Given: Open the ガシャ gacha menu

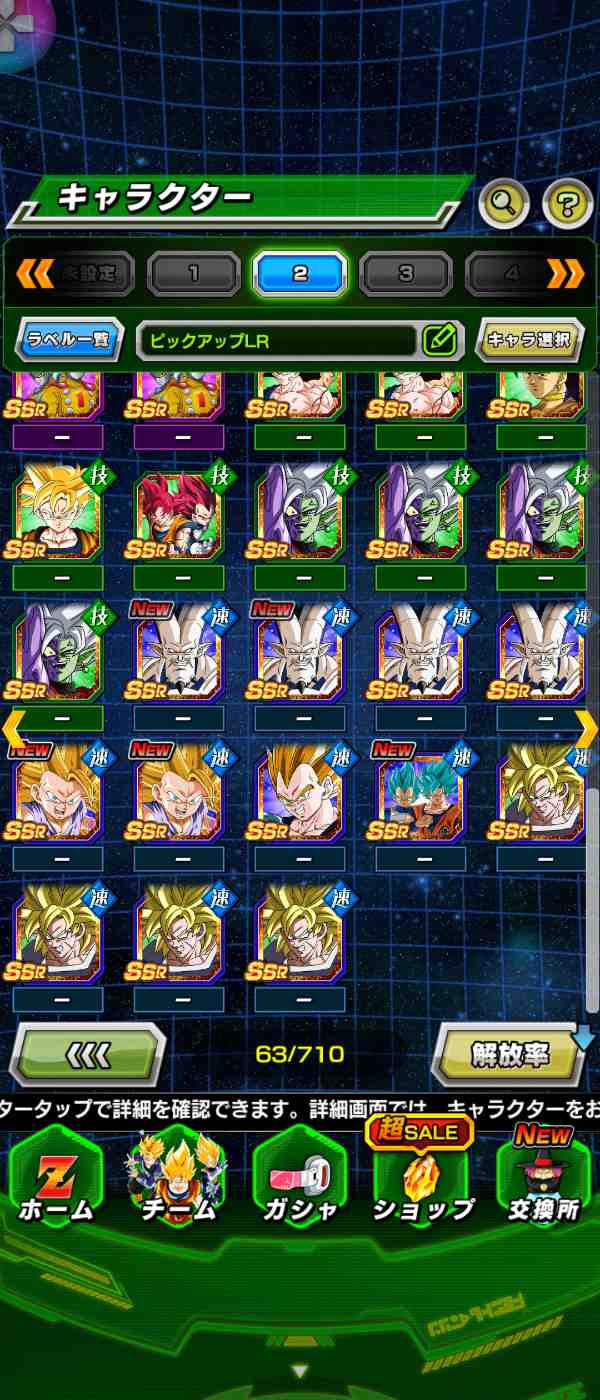Looking at the screenshot, I should (298, 1178).
